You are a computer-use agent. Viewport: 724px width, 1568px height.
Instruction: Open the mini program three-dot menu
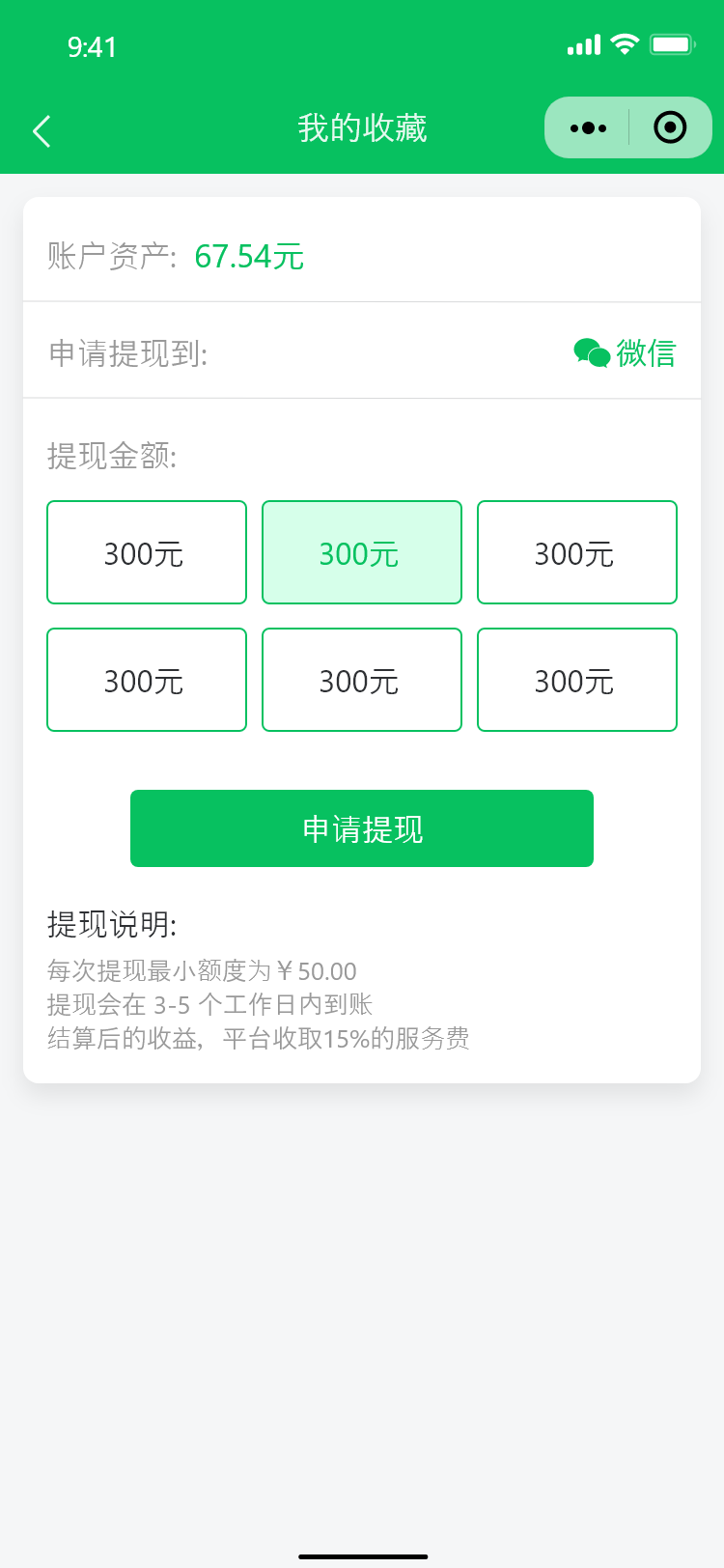(x=588, y=127)
